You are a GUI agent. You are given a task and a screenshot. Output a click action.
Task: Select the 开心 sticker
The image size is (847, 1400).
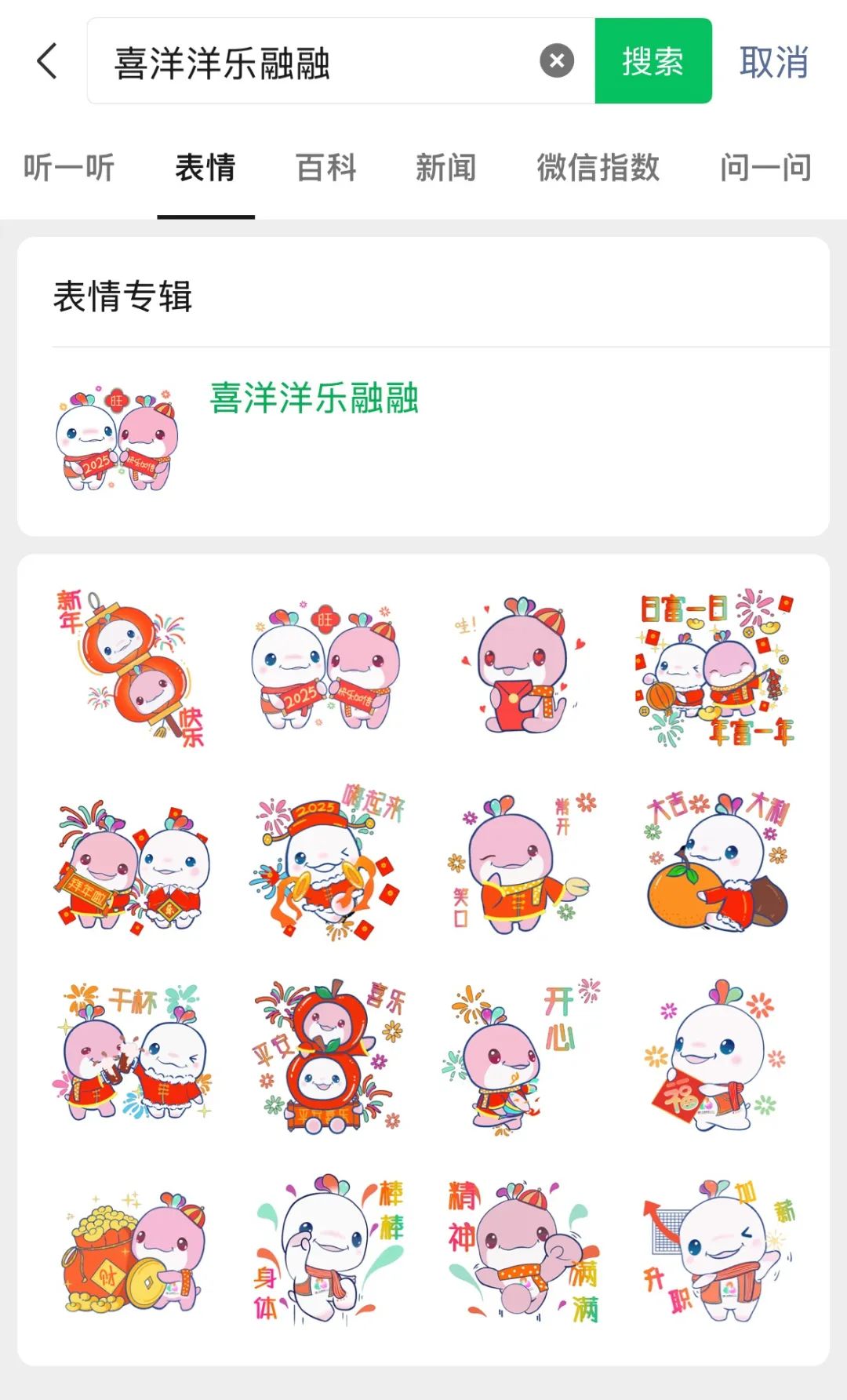pyautogui.click(x=521, y=1053)
